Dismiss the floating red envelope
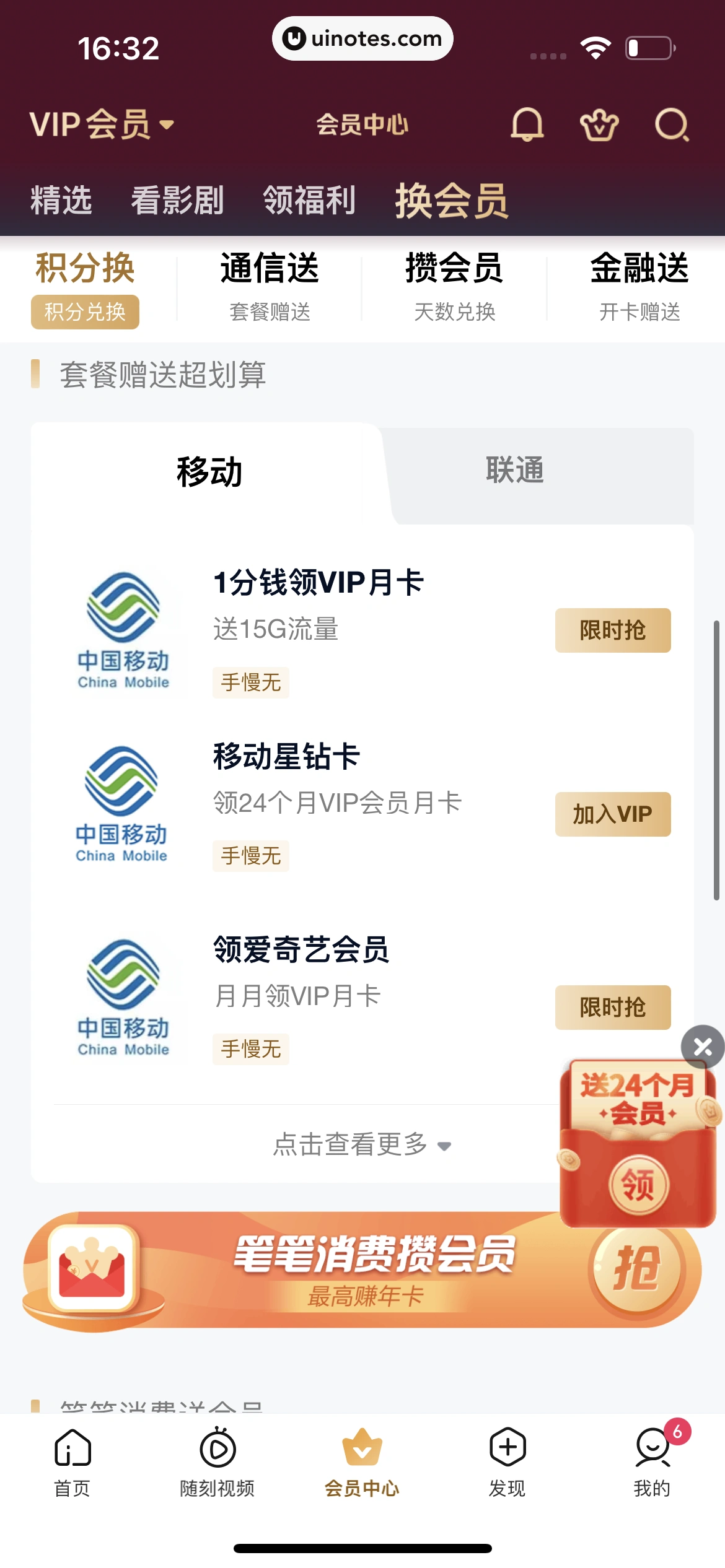Image resolution: width=725 pixels, height=1568 pixels. (x=702, y=1047)
